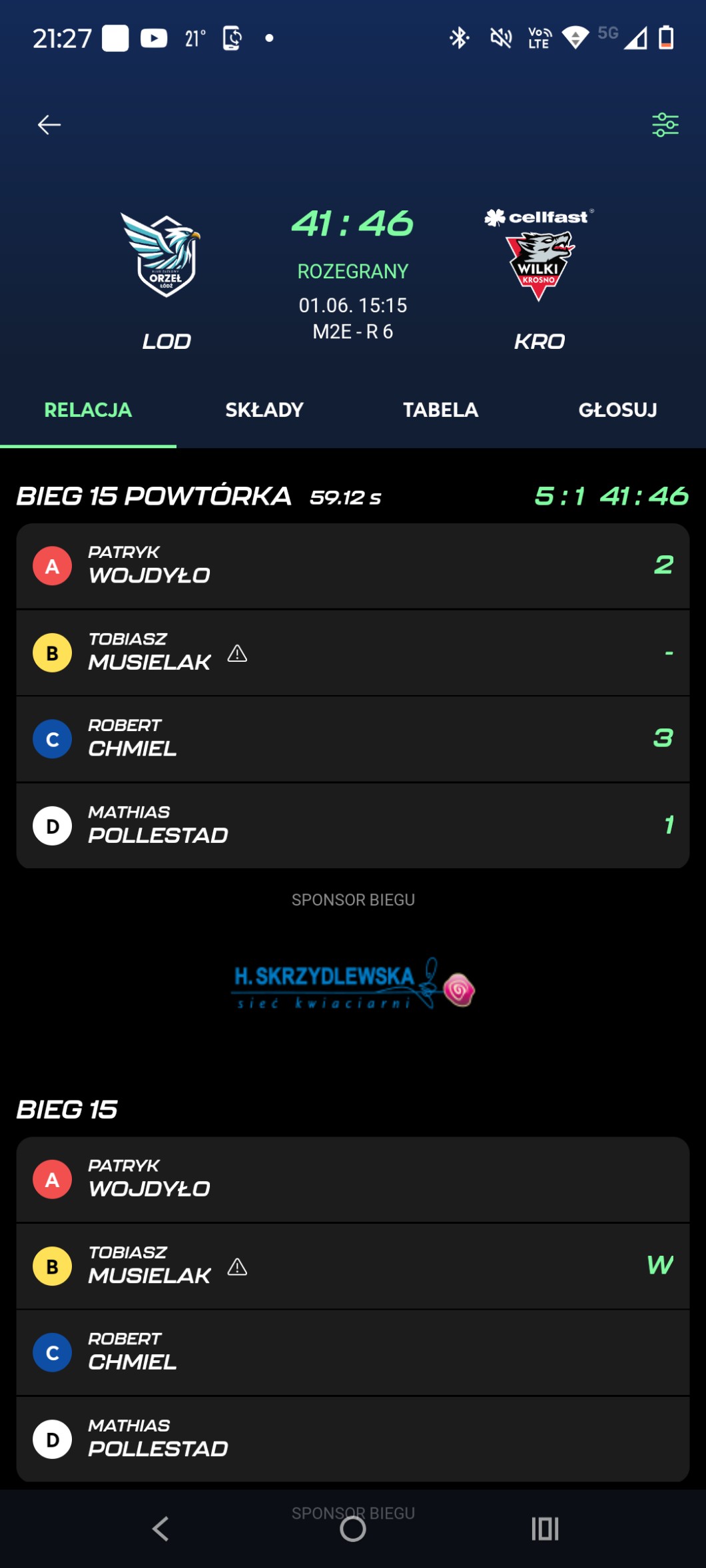This screenshot has width=706, height=1568.
Task: Go back using the top-left arrow
Action: [x=49, y=125]
